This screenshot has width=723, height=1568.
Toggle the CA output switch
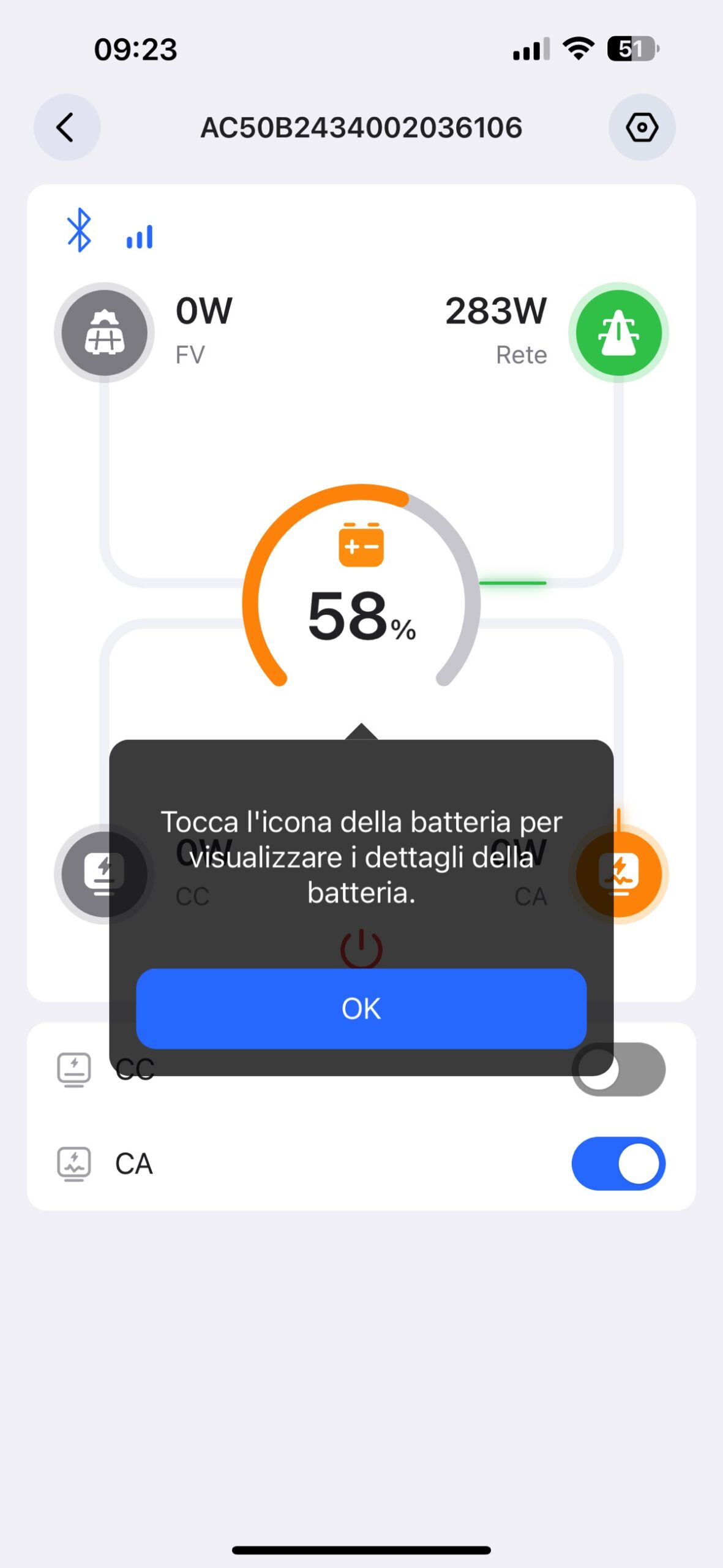(618, 1163)
